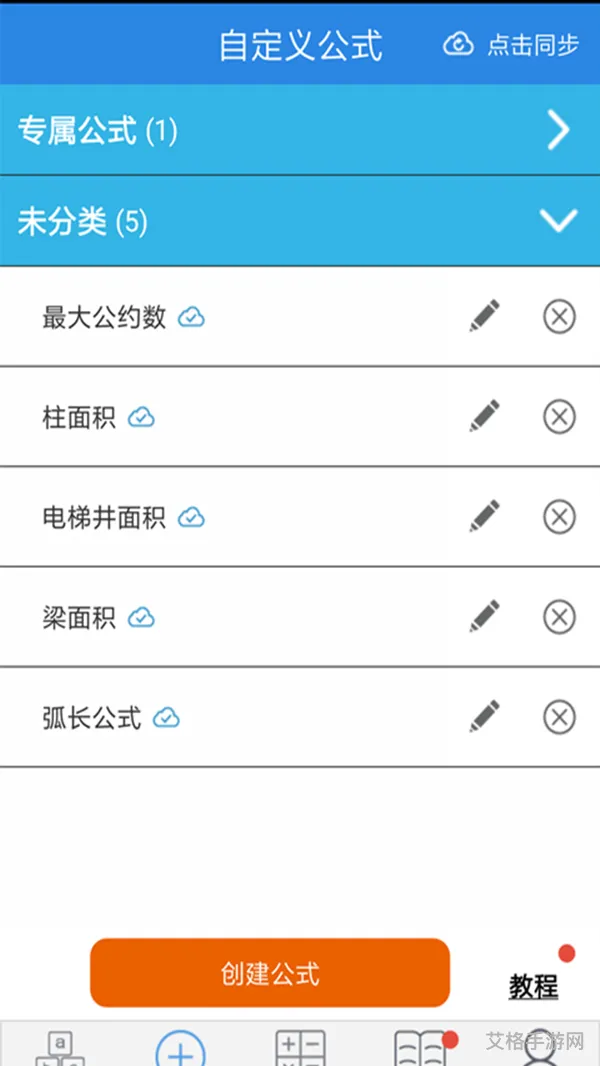Tap the 创建公式 button
The width and height of the screenshot is (600, 1066).
(270, 973)
